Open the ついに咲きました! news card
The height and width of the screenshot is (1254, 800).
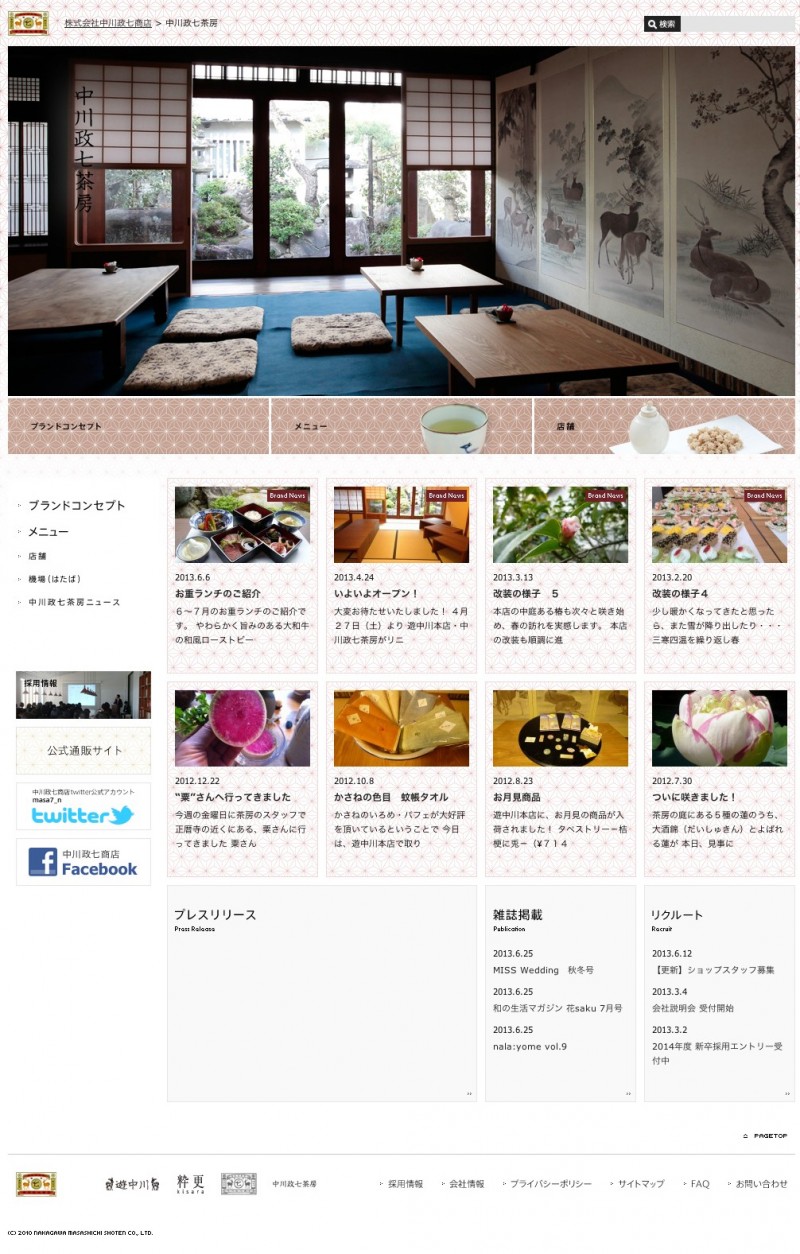coord(719,779)
